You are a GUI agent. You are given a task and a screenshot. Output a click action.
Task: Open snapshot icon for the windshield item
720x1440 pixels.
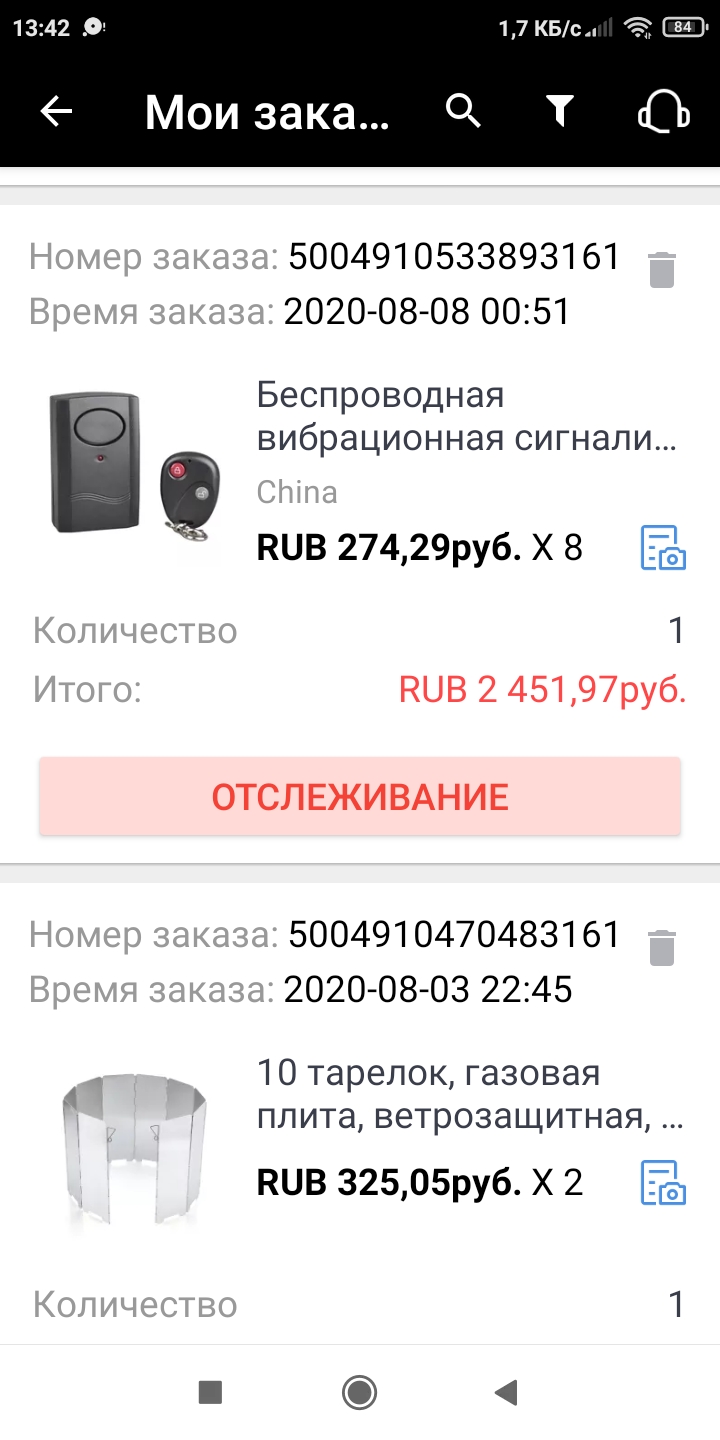pos(663,1183)
